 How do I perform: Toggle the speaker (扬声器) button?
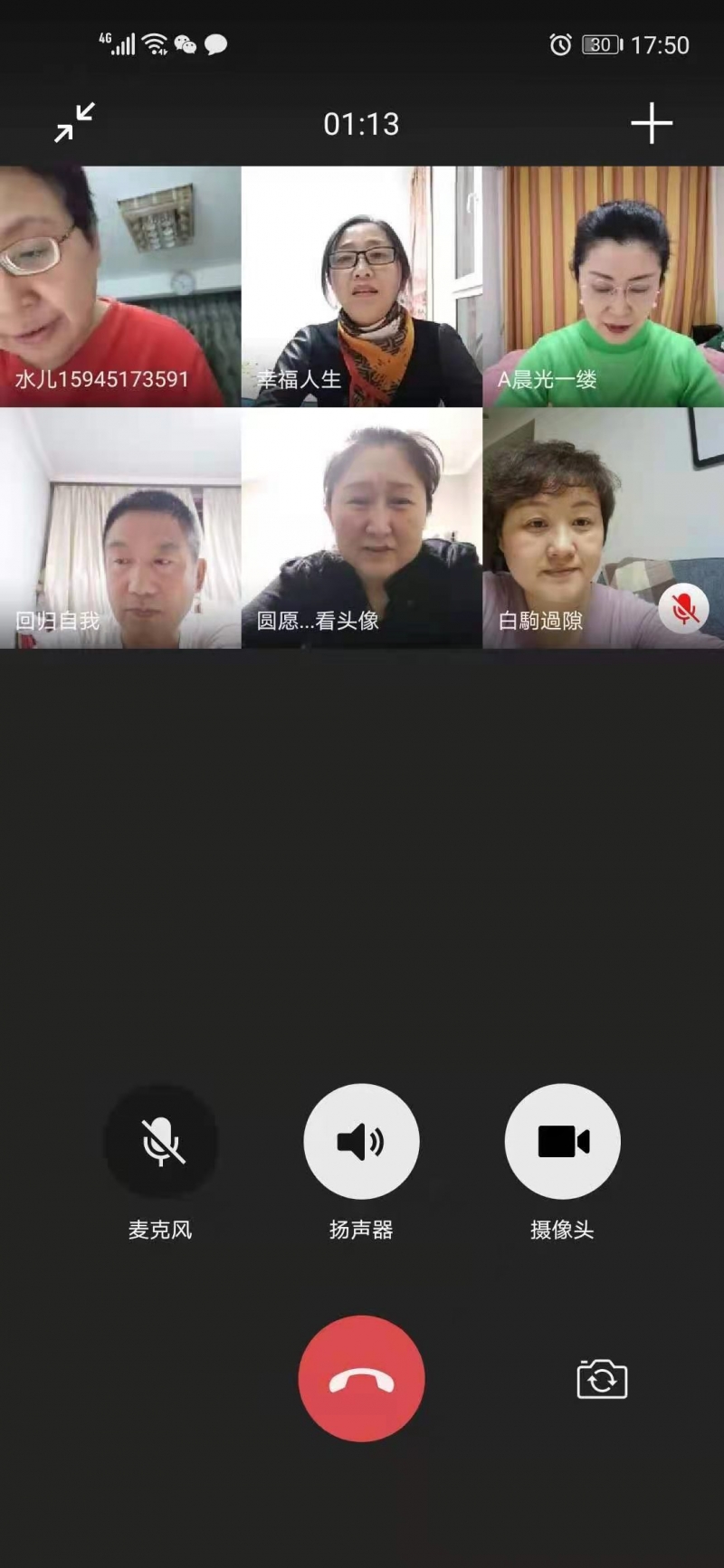(361, 1141)
